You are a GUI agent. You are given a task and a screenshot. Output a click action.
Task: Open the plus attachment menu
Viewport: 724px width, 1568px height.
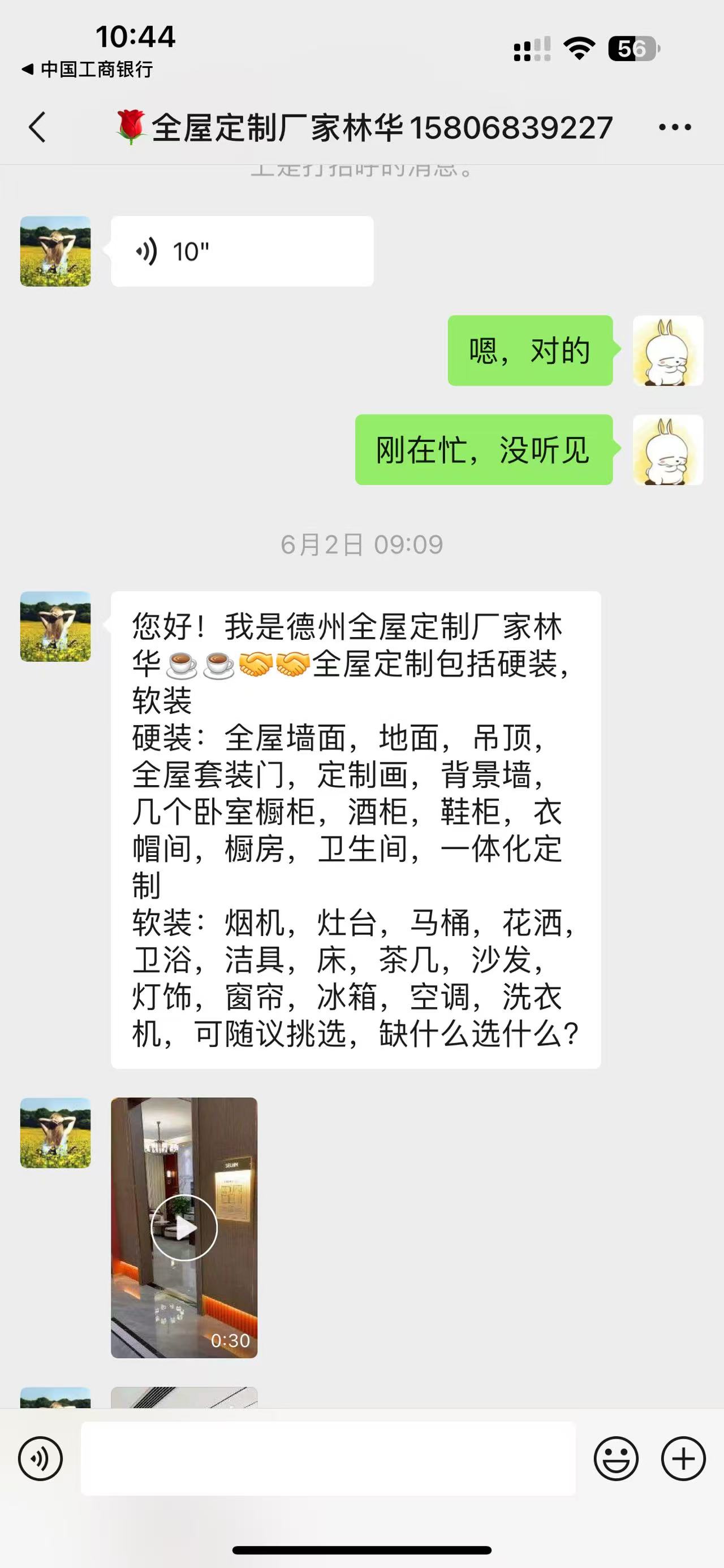(x=683, y=1458)
